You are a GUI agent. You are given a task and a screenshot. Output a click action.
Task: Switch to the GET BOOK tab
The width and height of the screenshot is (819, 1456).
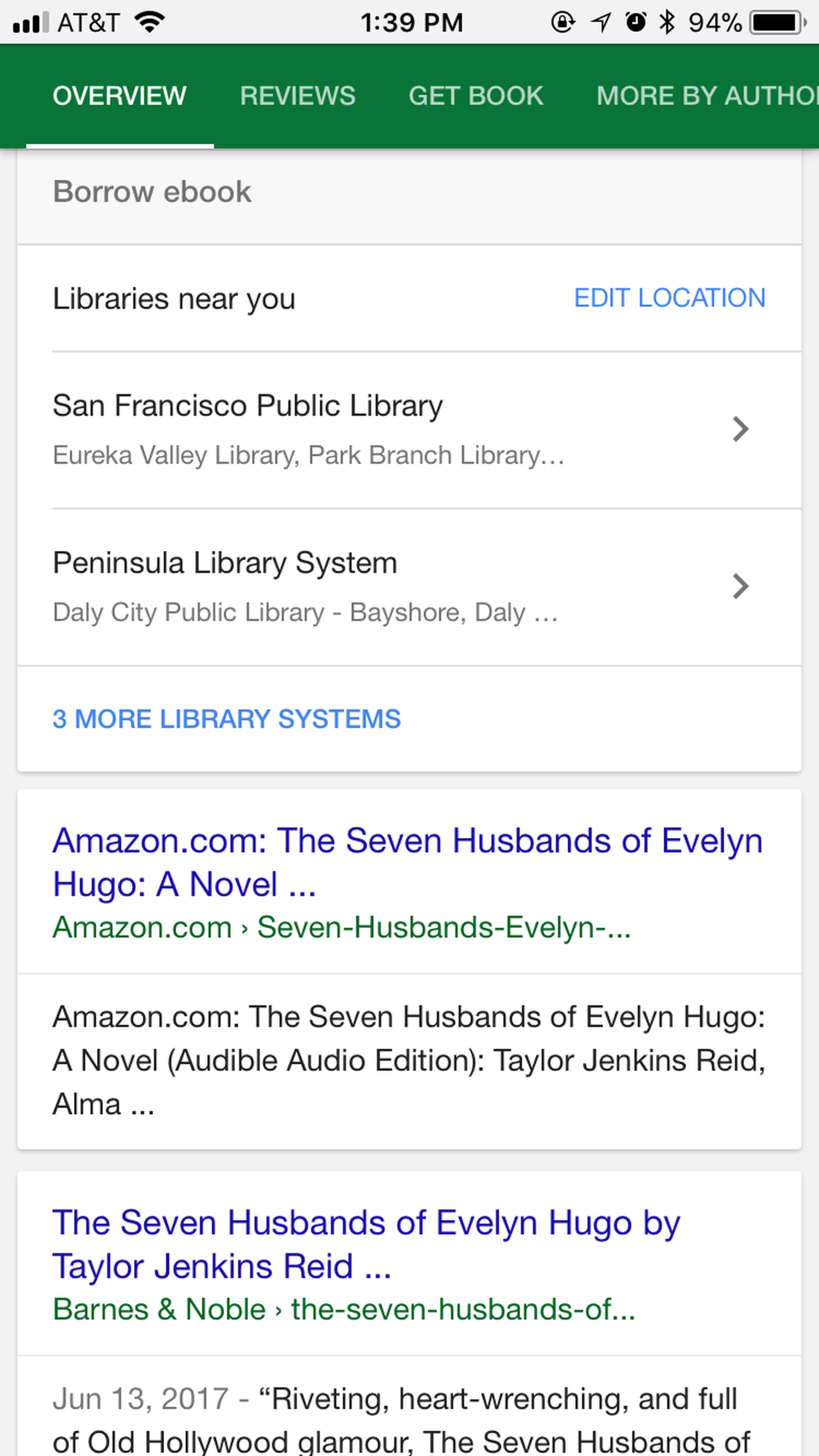476,95
